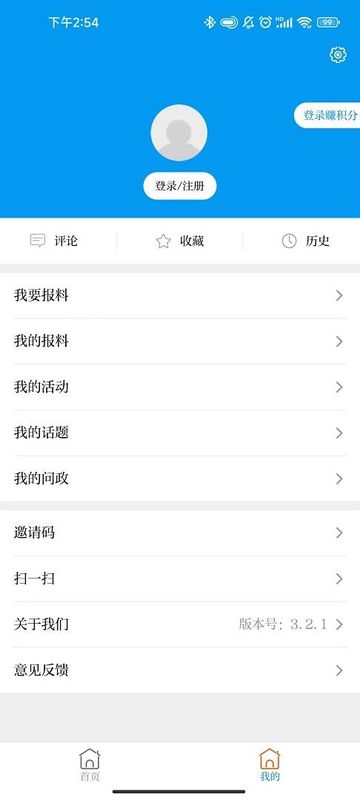This screenshot has width=360, height=800.
Task: Tap the 登录赚积分 button
Action: click(327, 115)
